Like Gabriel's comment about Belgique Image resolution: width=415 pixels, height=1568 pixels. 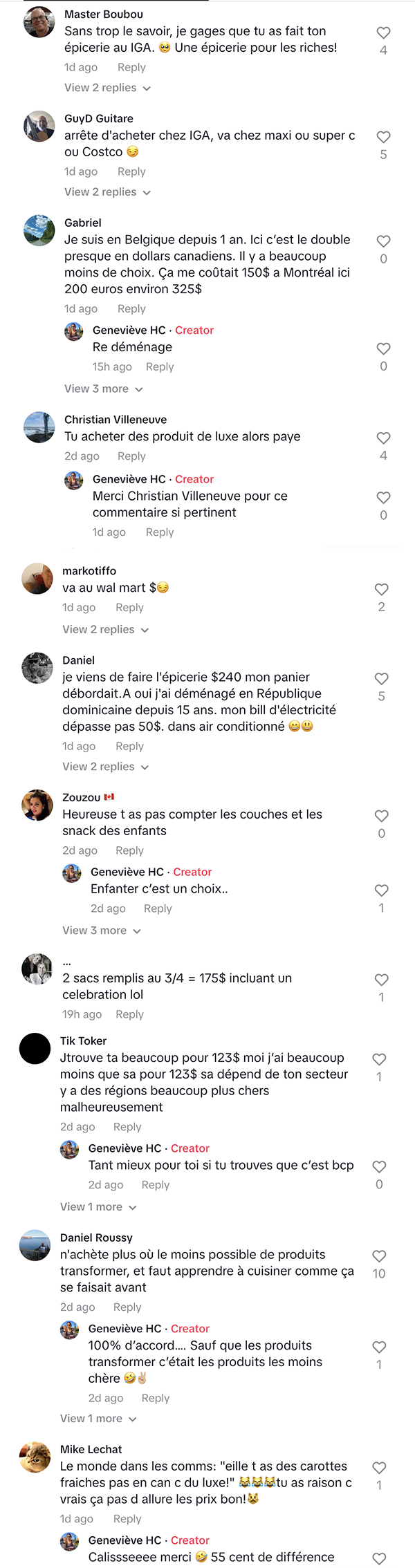click(383, 241)
